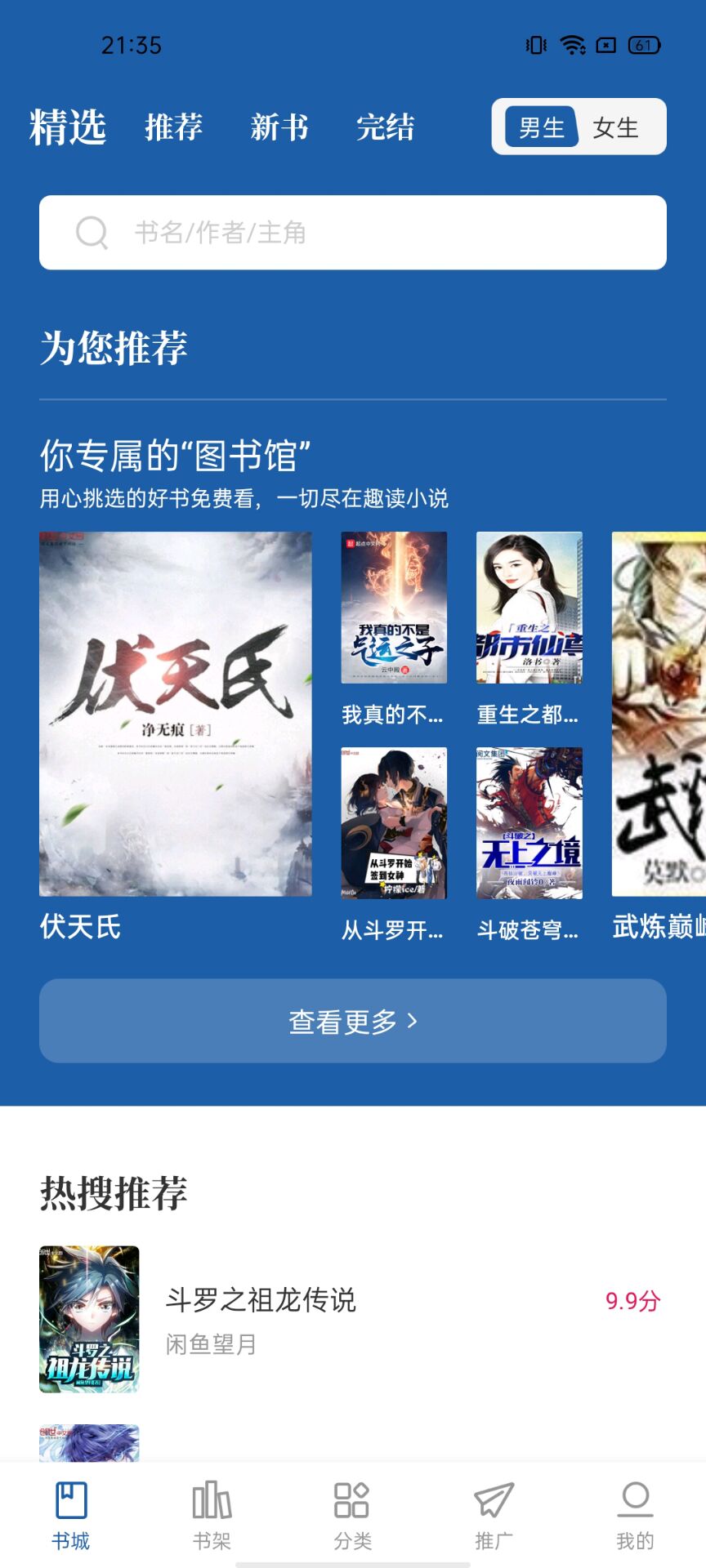This screenshot has height=1568, width=706.
Task: Open the book 武炼巅峰
Action: [x=659, y=715]
